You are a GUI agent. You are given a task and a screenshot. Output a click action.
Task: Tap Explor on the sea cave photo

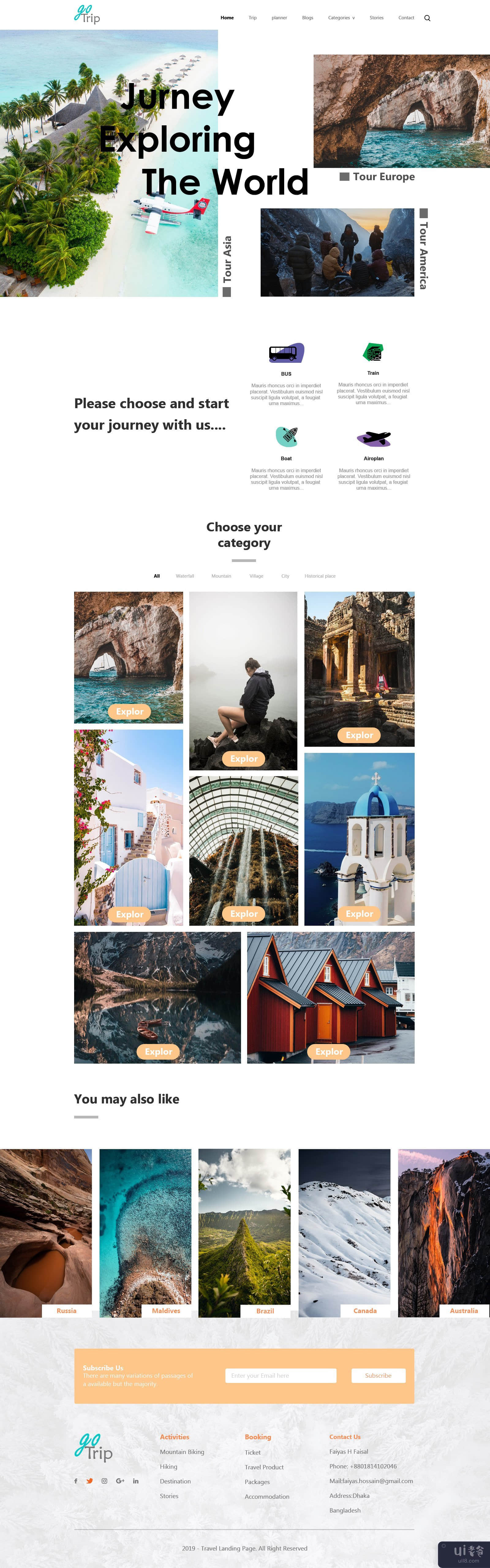point(129,712)
